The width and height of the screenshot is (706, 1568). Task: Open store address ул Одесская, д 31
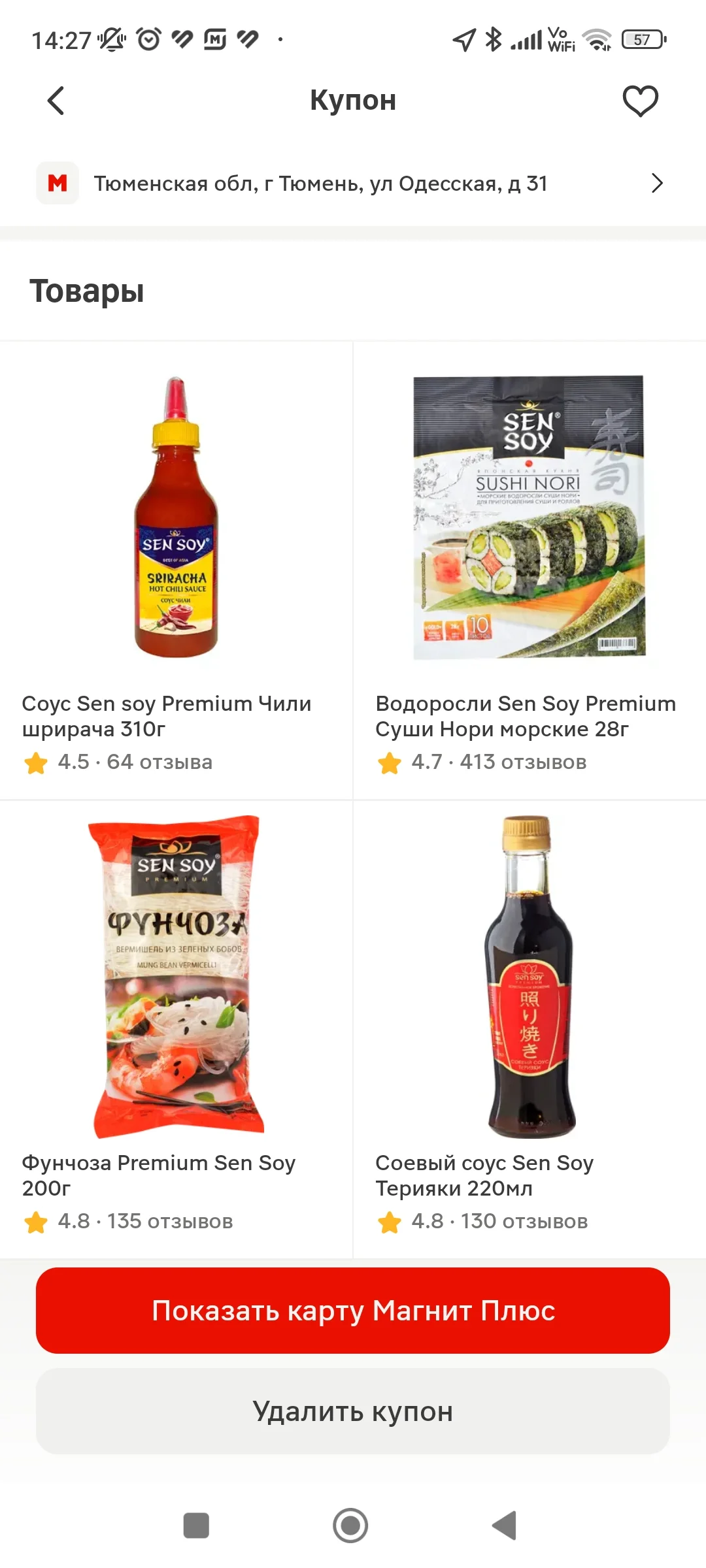(x=353, y=184)
